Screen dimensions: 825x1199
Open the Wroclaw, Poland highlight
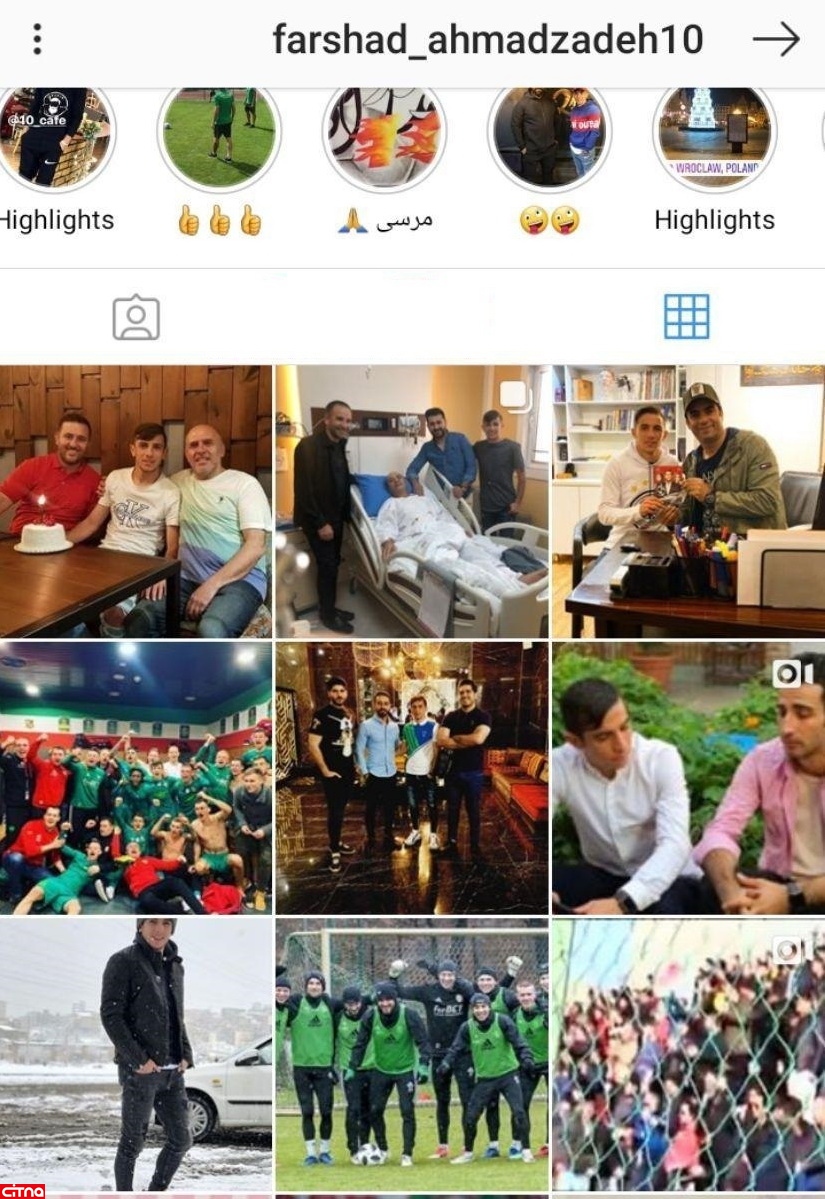tap(714, 137)
